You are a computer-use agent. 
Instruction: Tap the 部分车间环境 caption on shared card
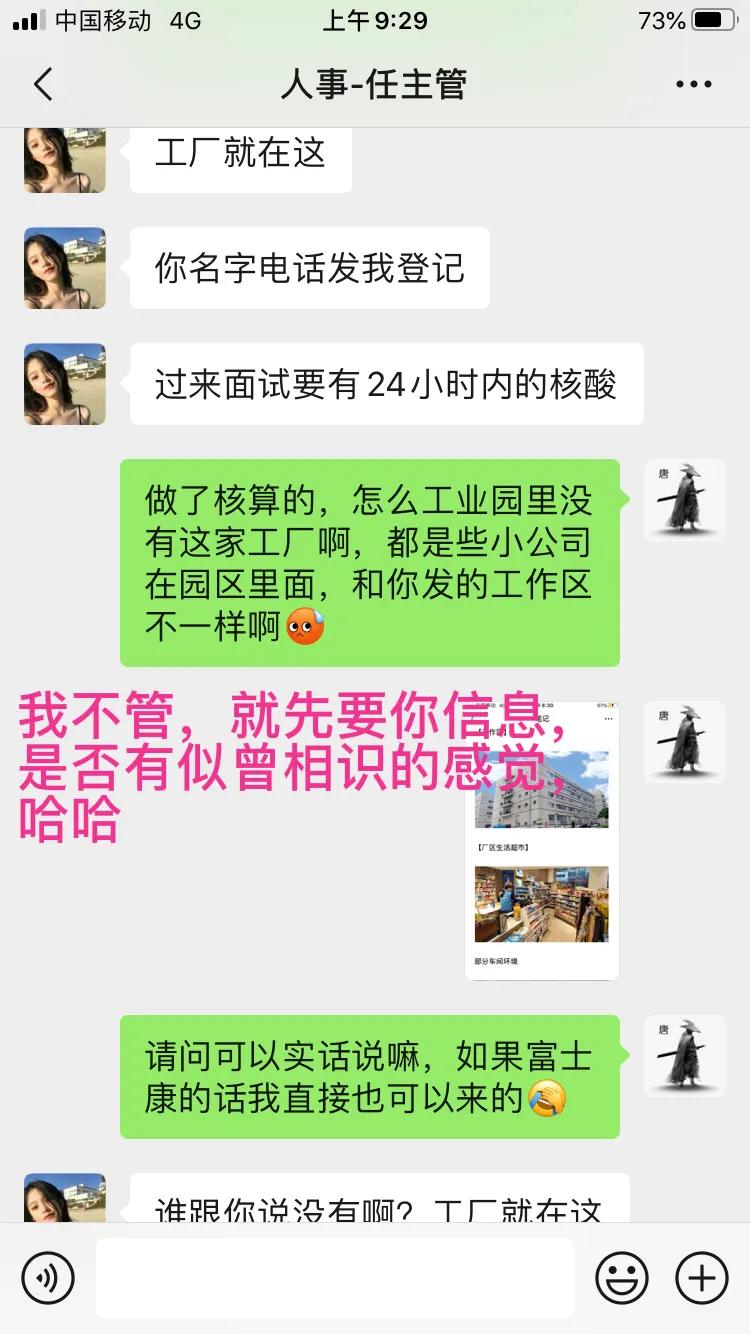pos(497,962)
